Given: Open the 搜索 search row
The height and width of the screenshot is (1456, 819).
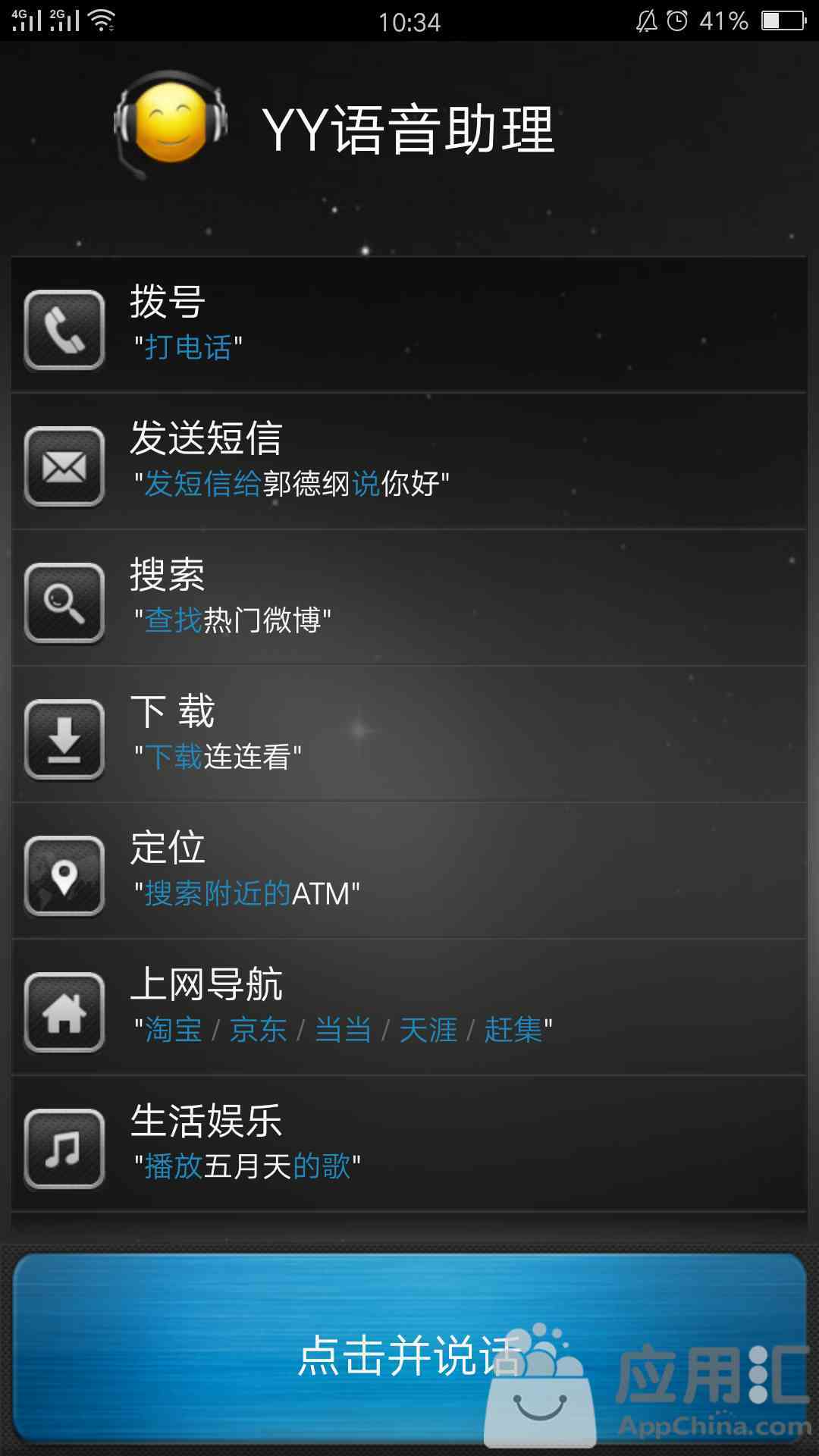Looking at the screenshot, I should coord(409,599).
